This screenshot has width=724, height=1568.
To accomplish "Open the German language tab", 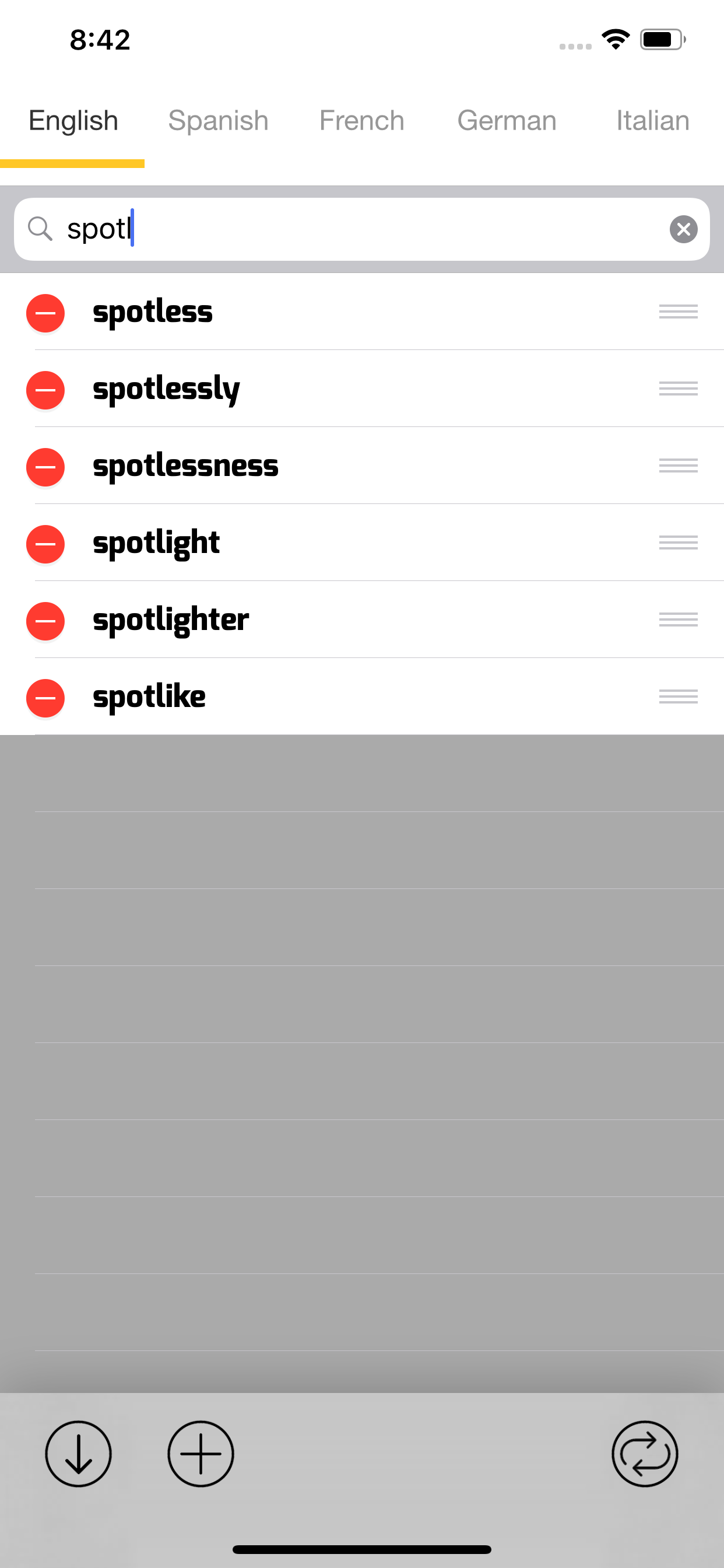I will tap(507, 120).
